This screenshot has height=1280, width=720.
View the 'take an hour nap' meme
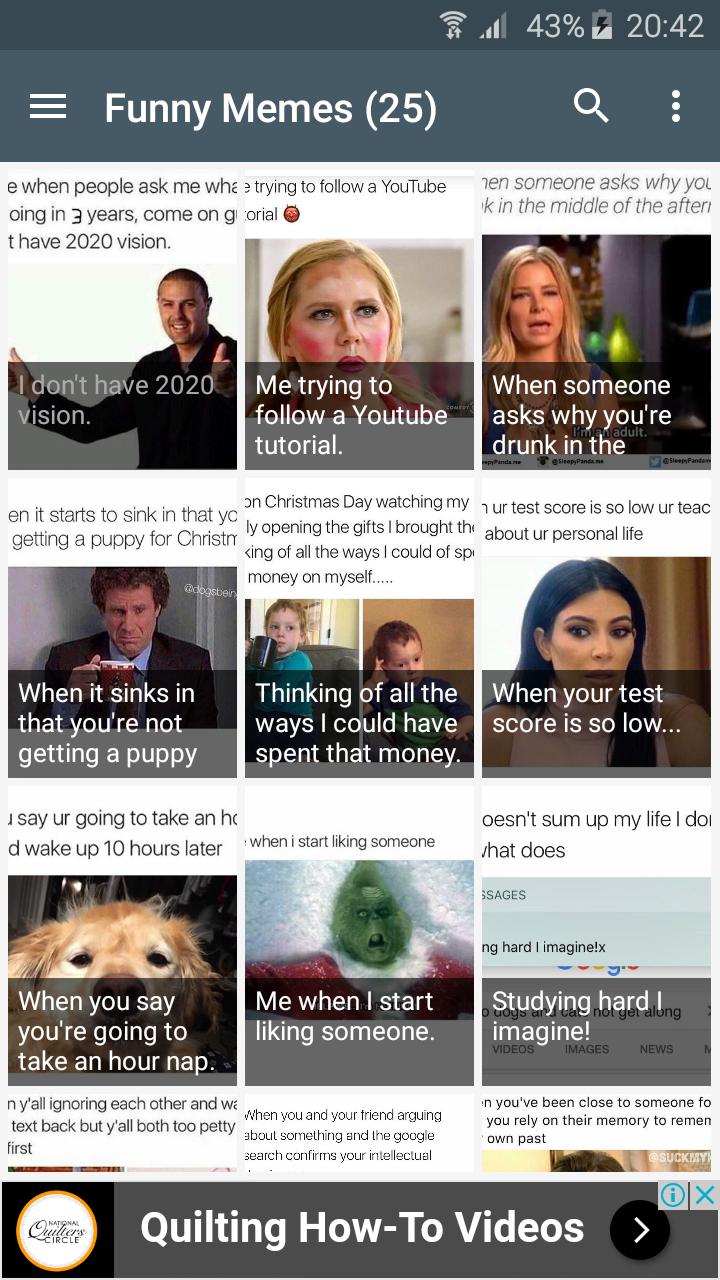click(x=122, y=936)
